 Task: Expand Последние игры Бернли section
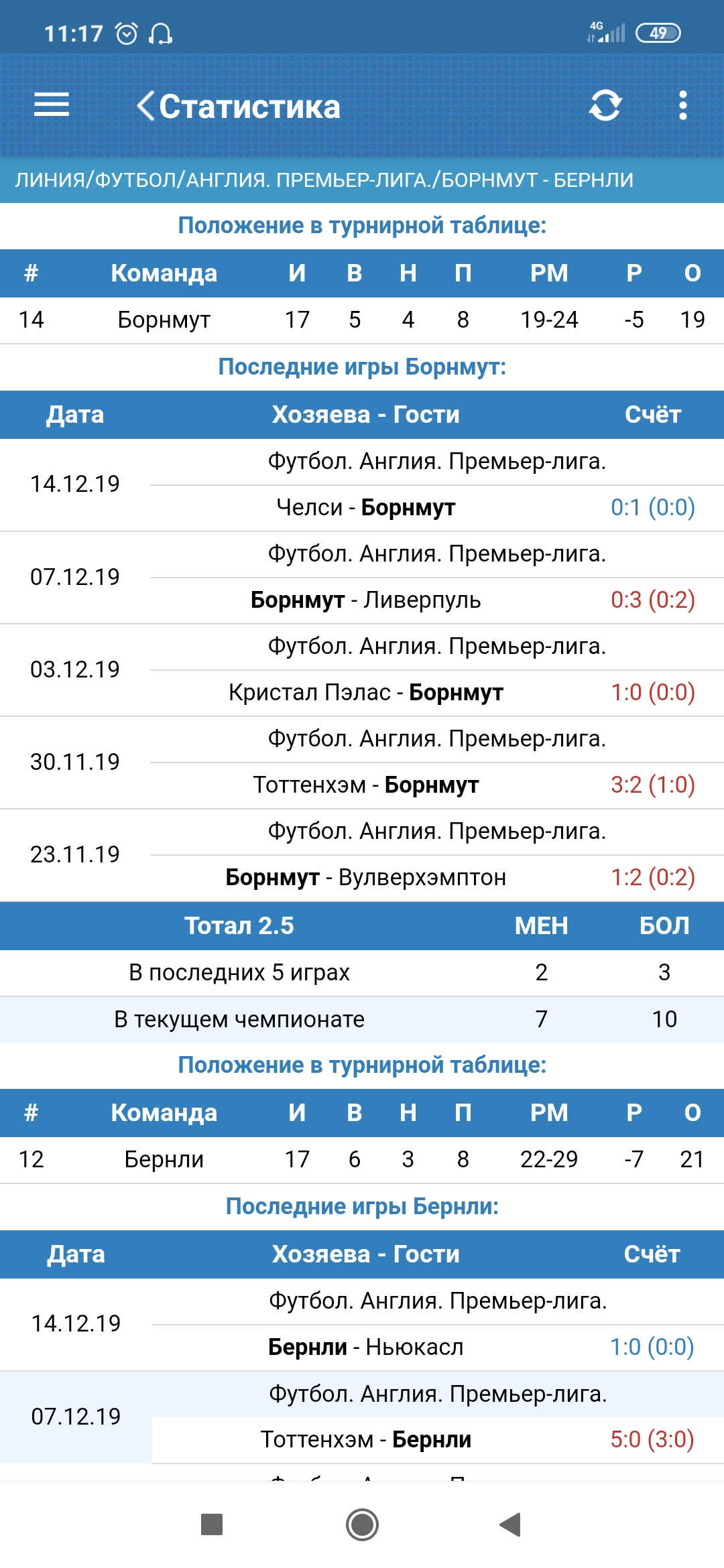point(362,1206)
